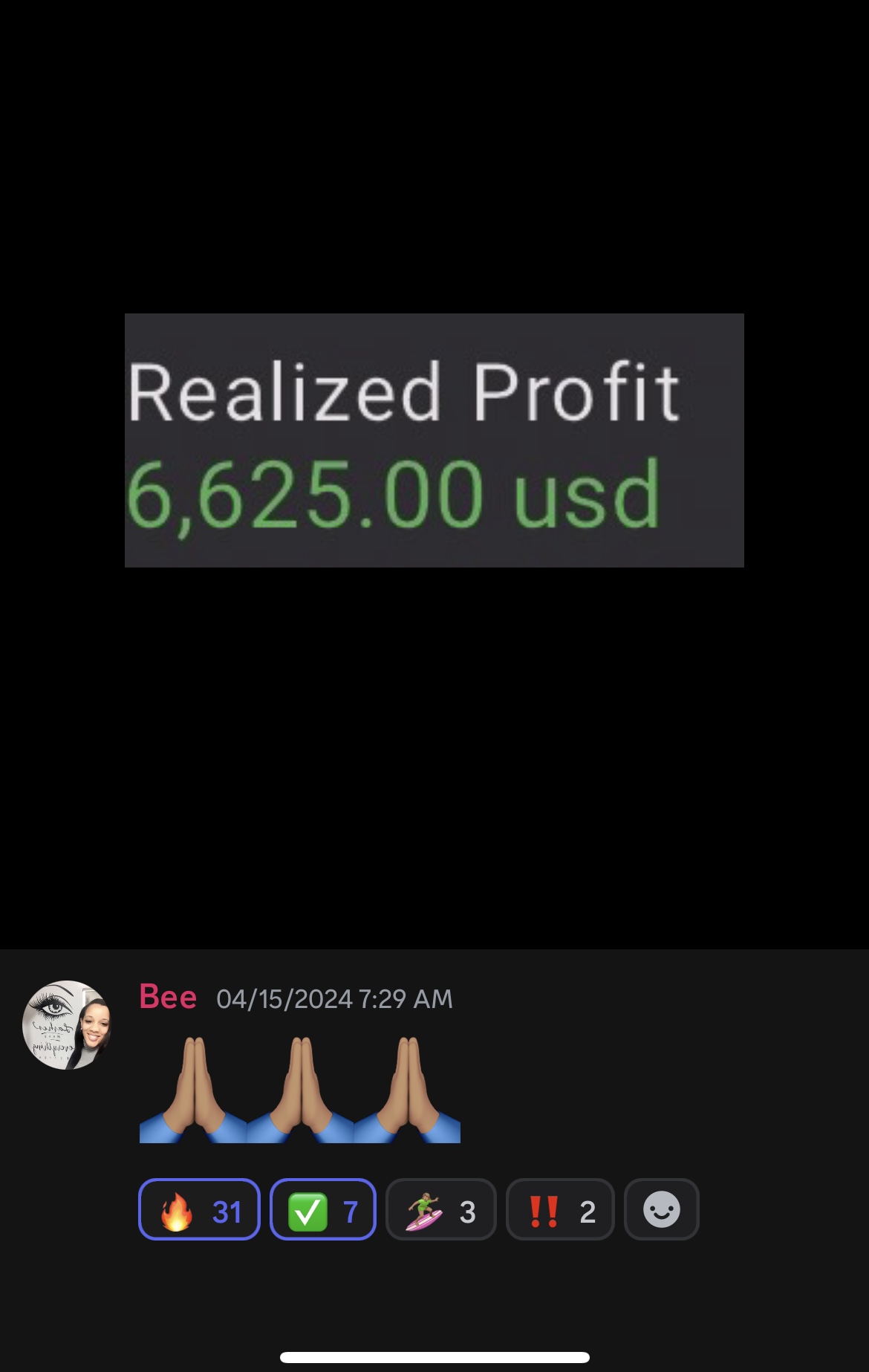Image resolution: width=869 pixels, height=1372 pixels.
Task: Tap the fire reaction with 31
Action: [x=199, y=1209]
